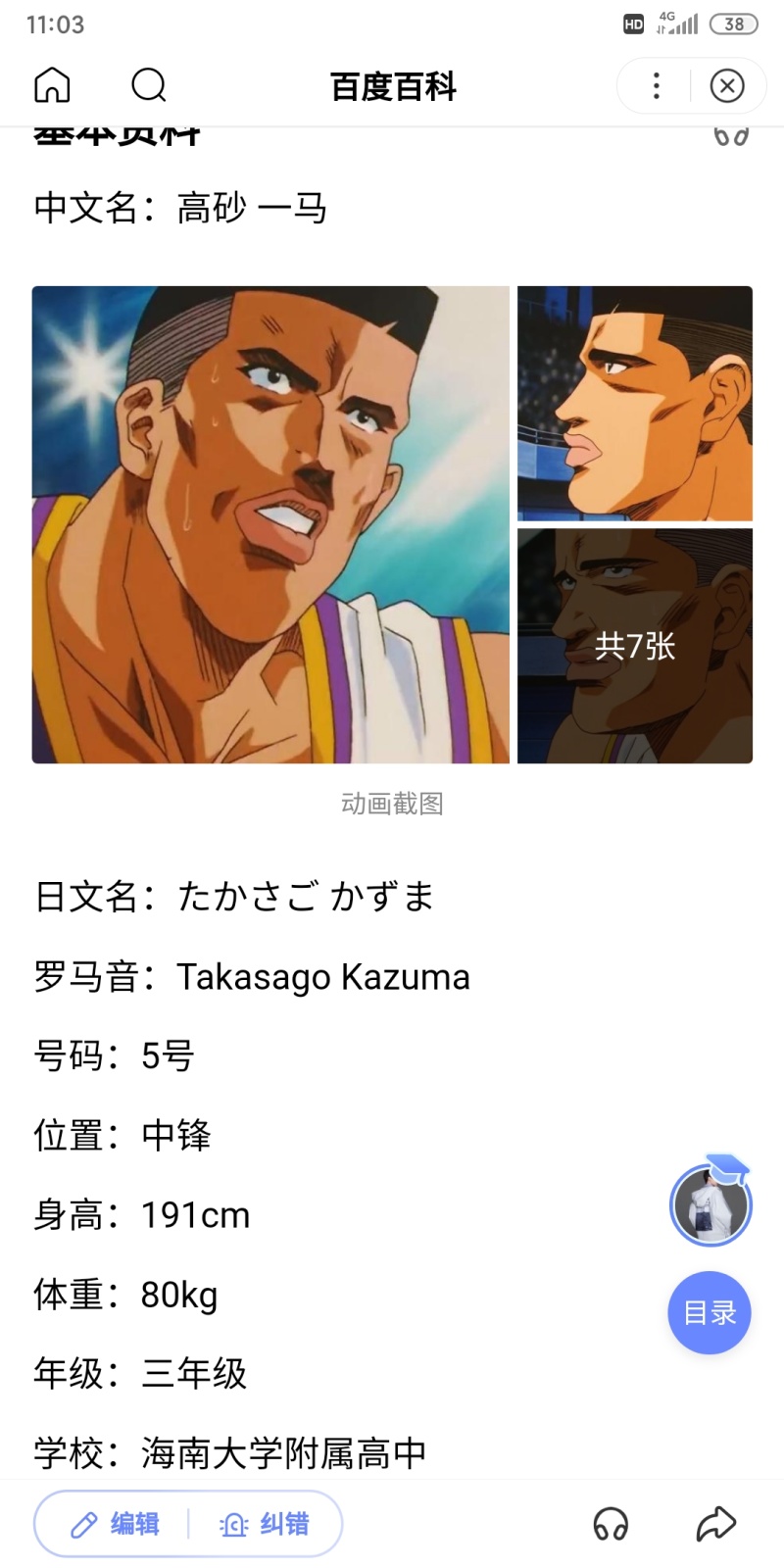Go to the Baidu Baike home page
The image size is (784, 1568).
click(x=53, y=85)
